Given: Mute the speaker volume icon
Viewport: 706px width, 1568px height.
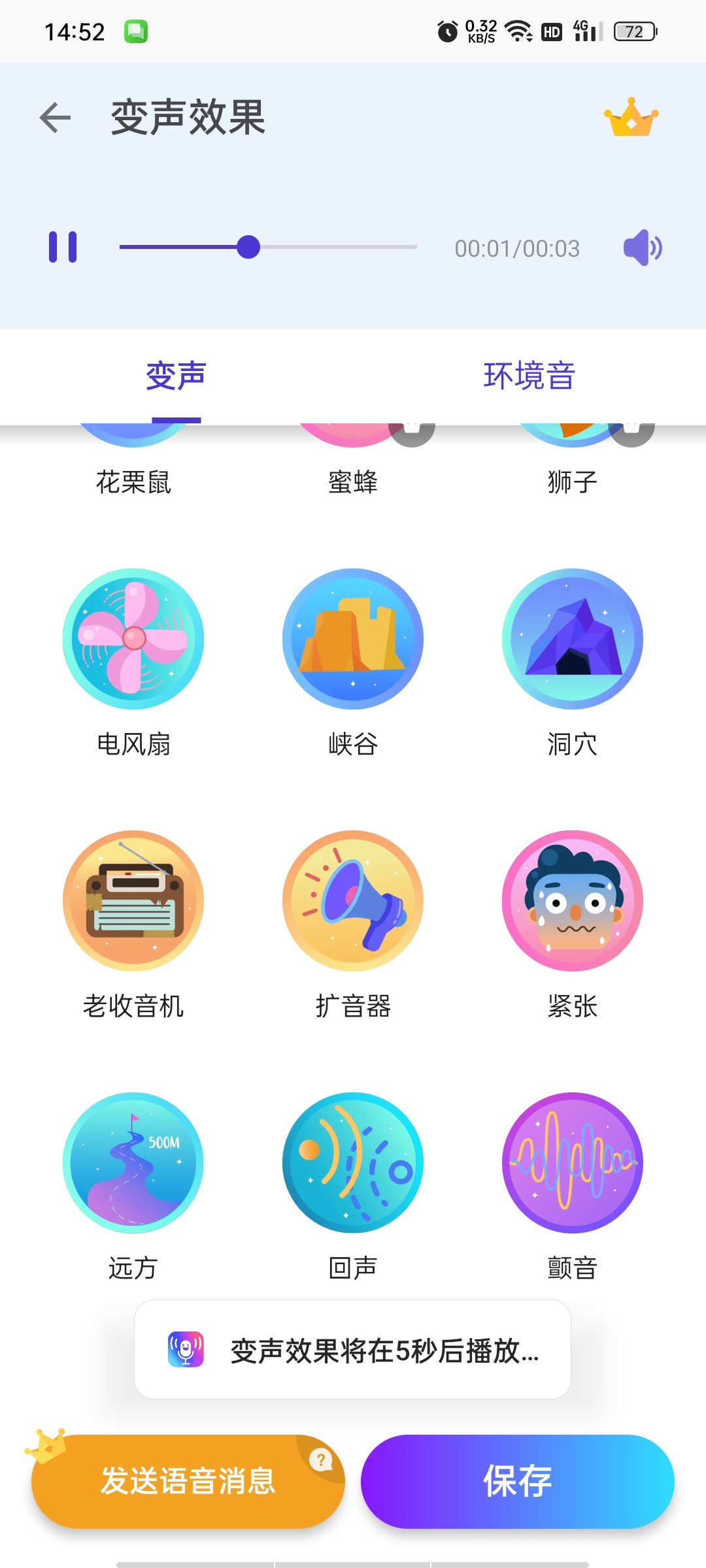Looking at the screenshot, I should point(643,248).
